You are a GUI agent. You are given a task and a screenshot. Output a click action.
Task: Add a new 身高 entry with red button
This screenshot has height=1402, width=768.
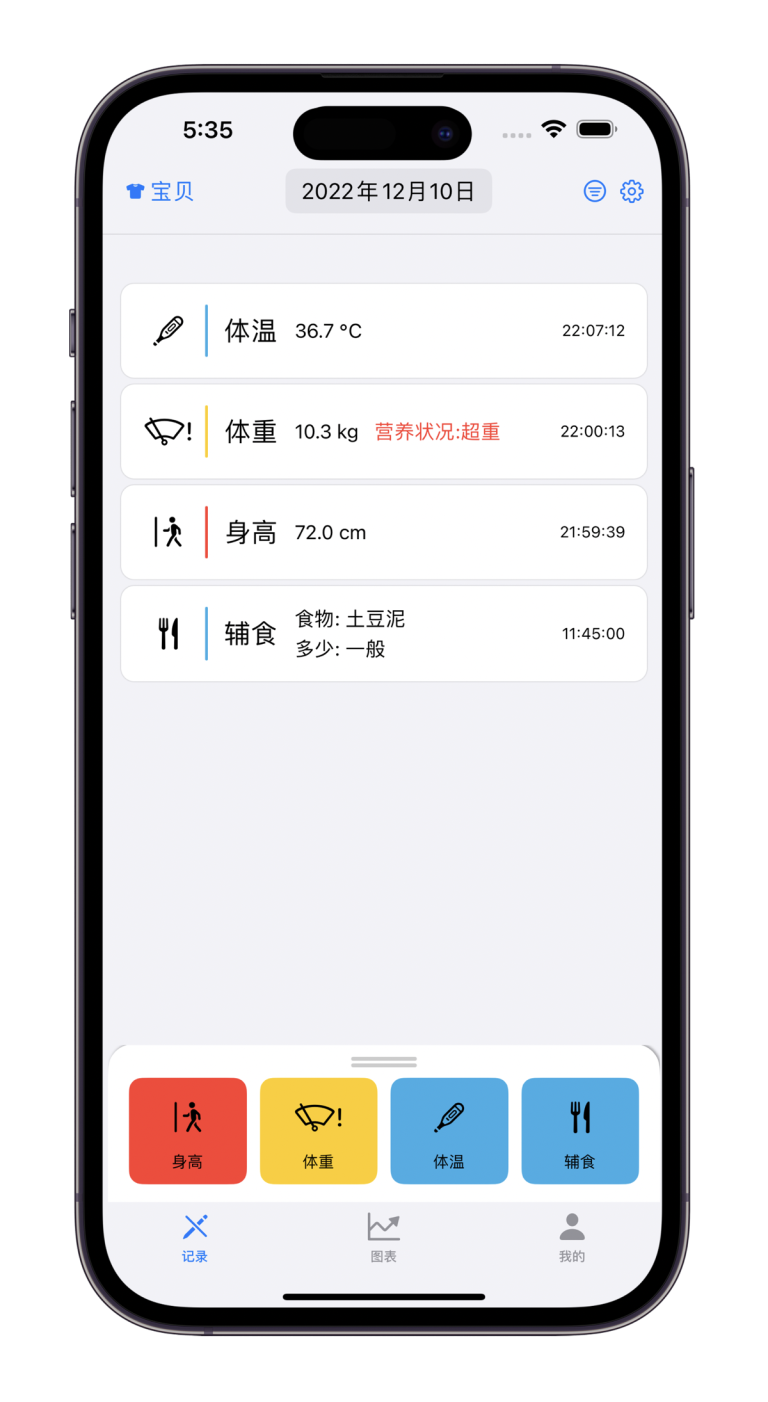188,1131
